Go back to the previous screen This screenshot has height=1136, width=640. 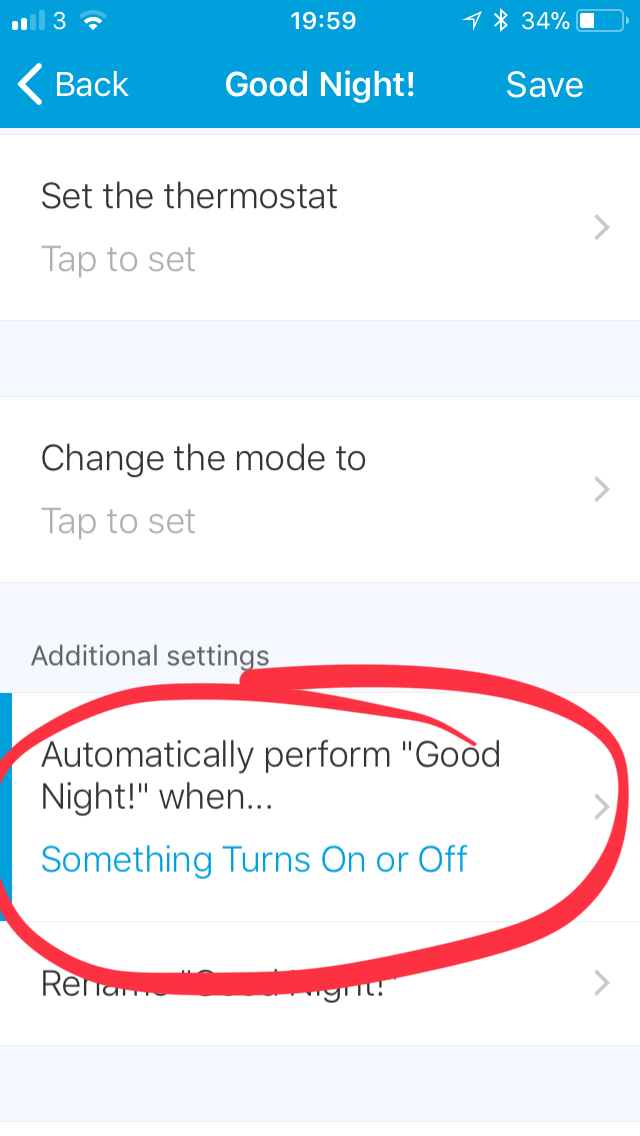[x=72, y=85]
